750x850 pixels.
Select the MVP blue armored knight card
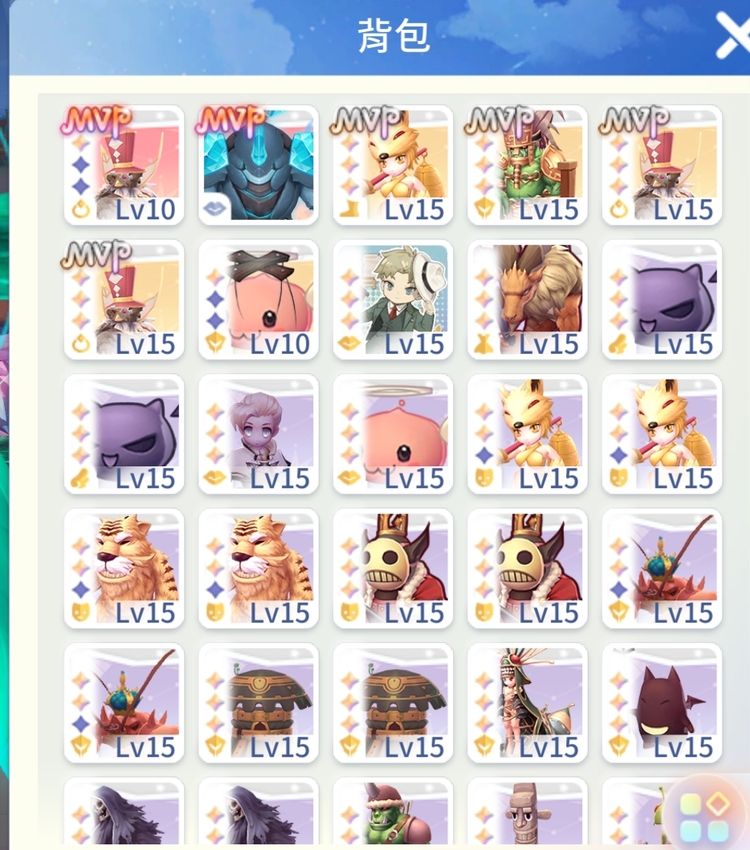coord(258,165)
